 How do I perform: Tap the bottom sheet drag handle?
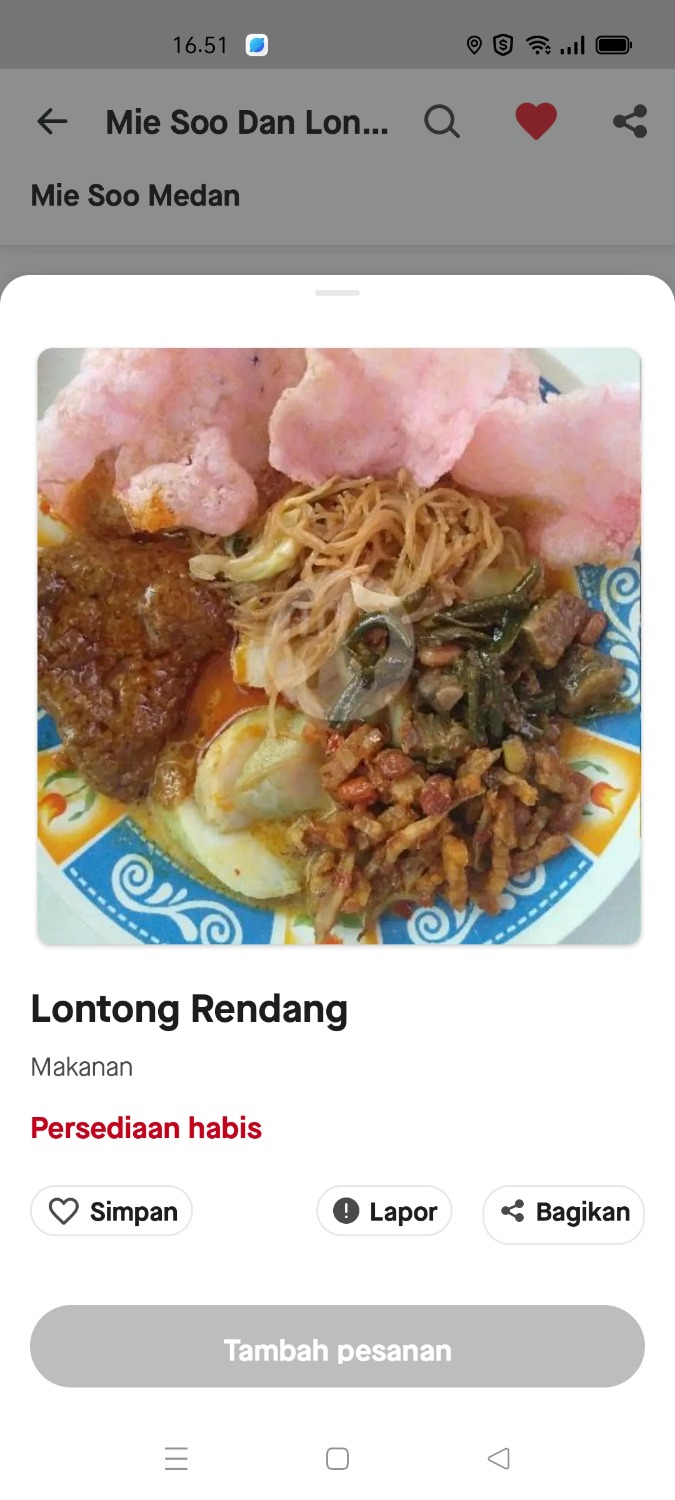pos(337,293)
